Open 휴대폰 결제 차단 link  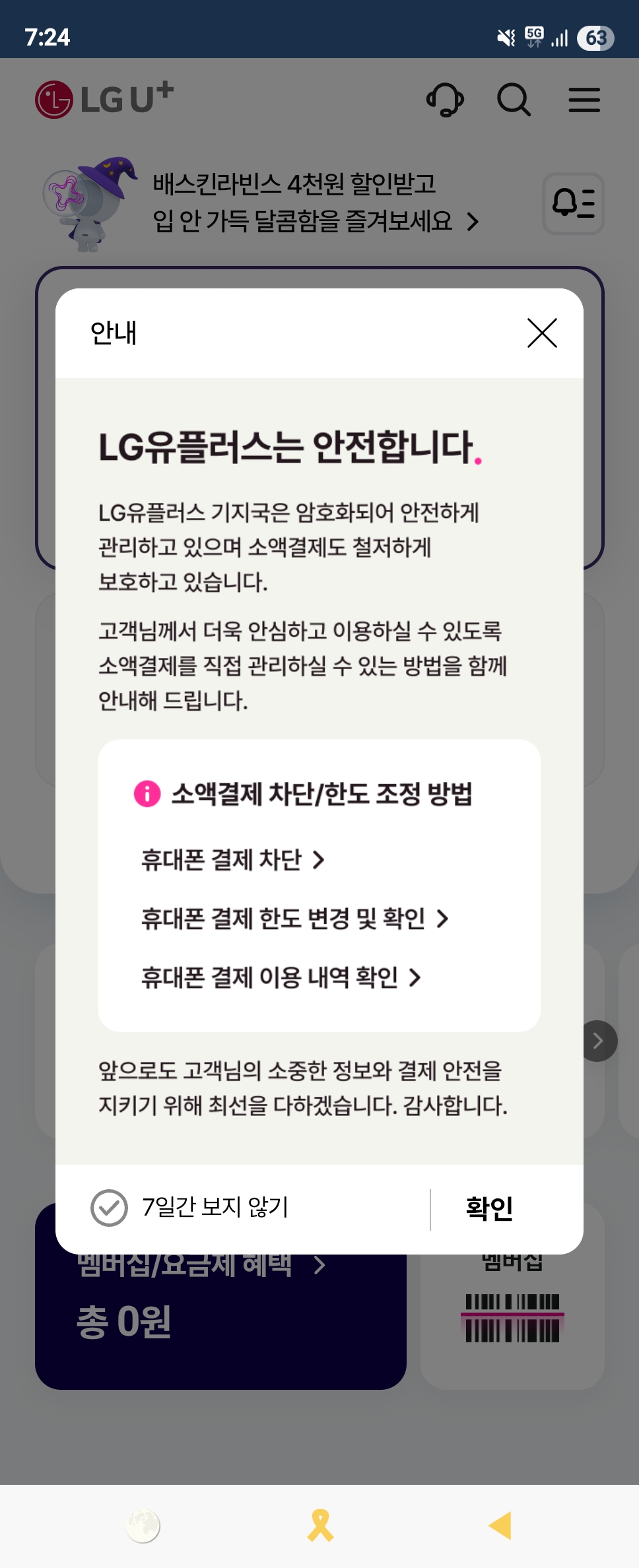point(232,860)
